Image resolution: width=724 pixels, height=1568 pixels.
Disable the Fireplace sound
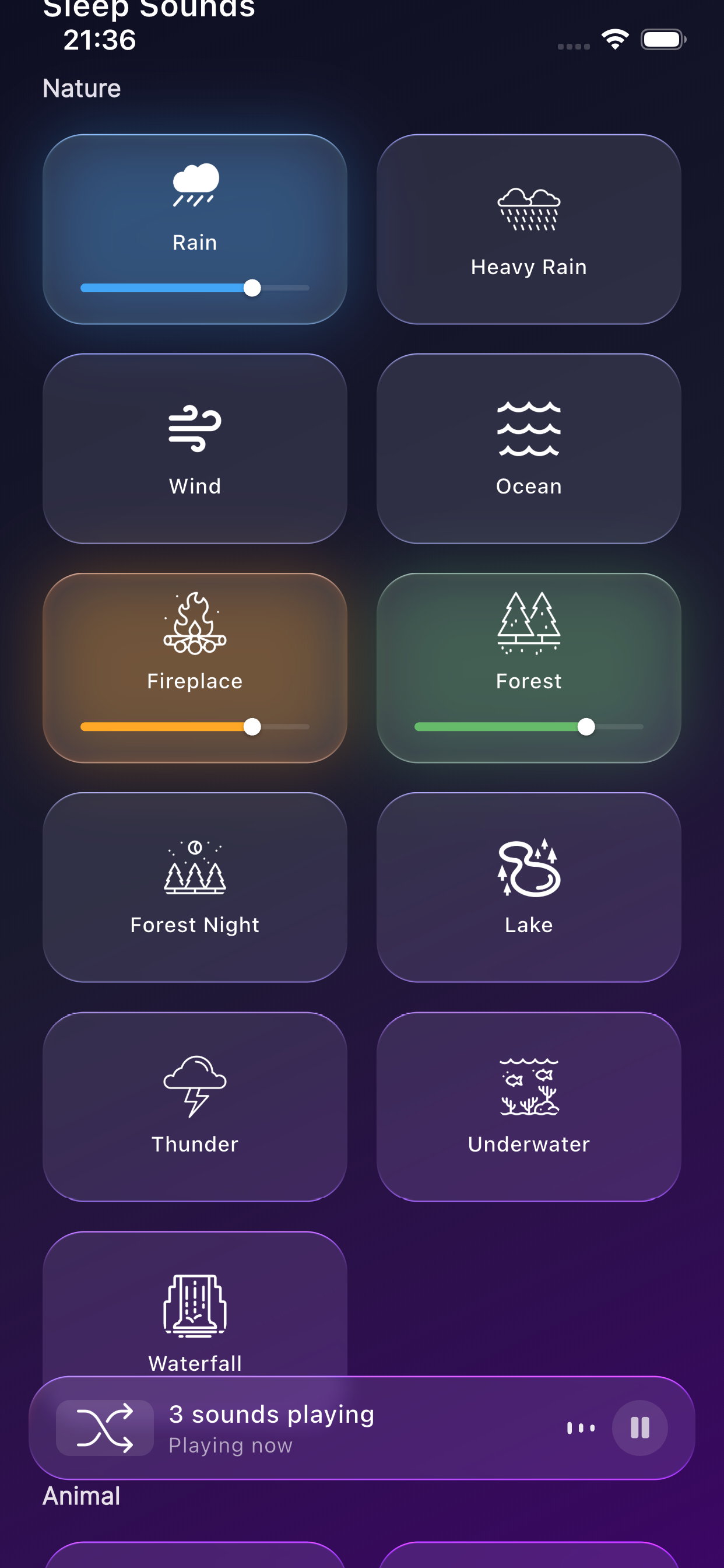(x=195, y=639)
